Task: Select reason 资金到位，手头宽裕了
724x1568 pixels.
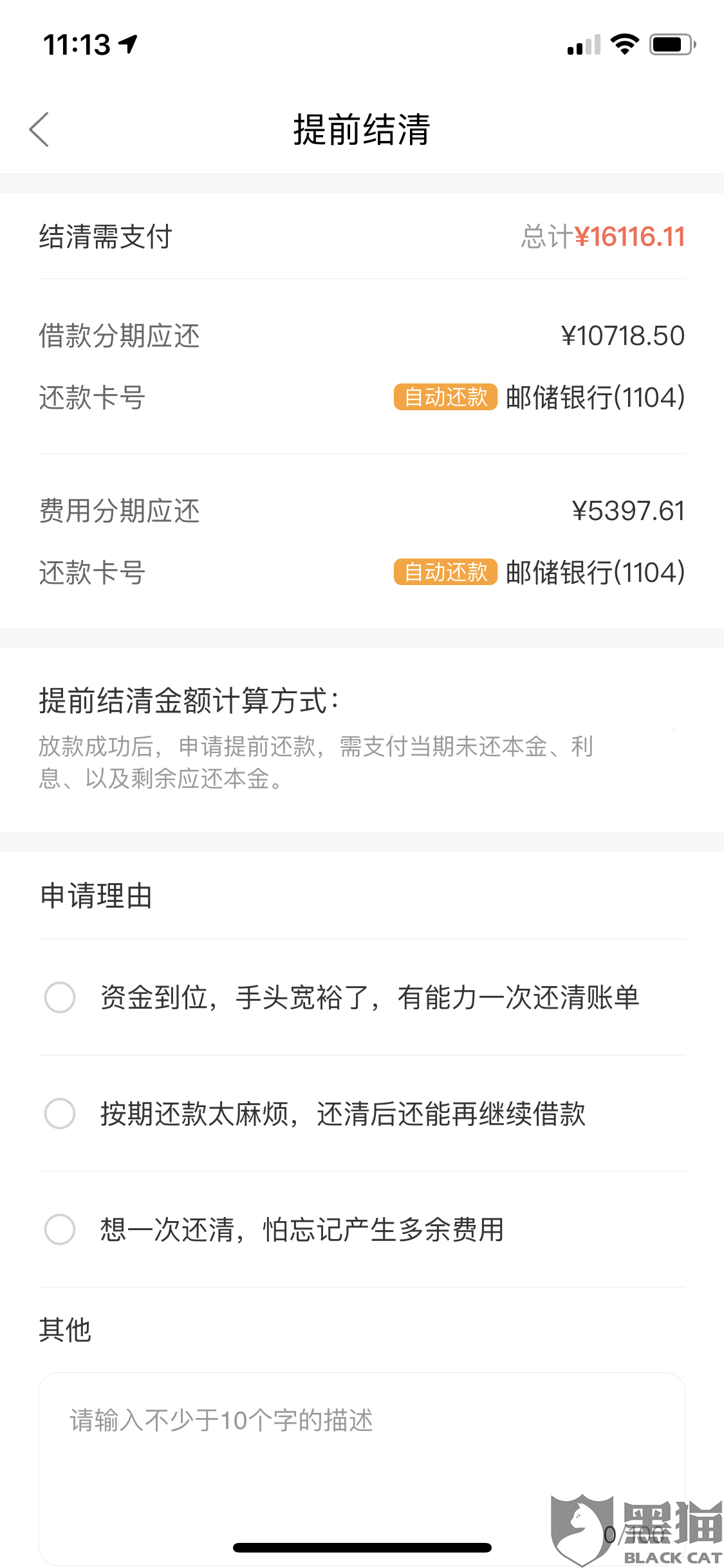Action: (362, 997)
